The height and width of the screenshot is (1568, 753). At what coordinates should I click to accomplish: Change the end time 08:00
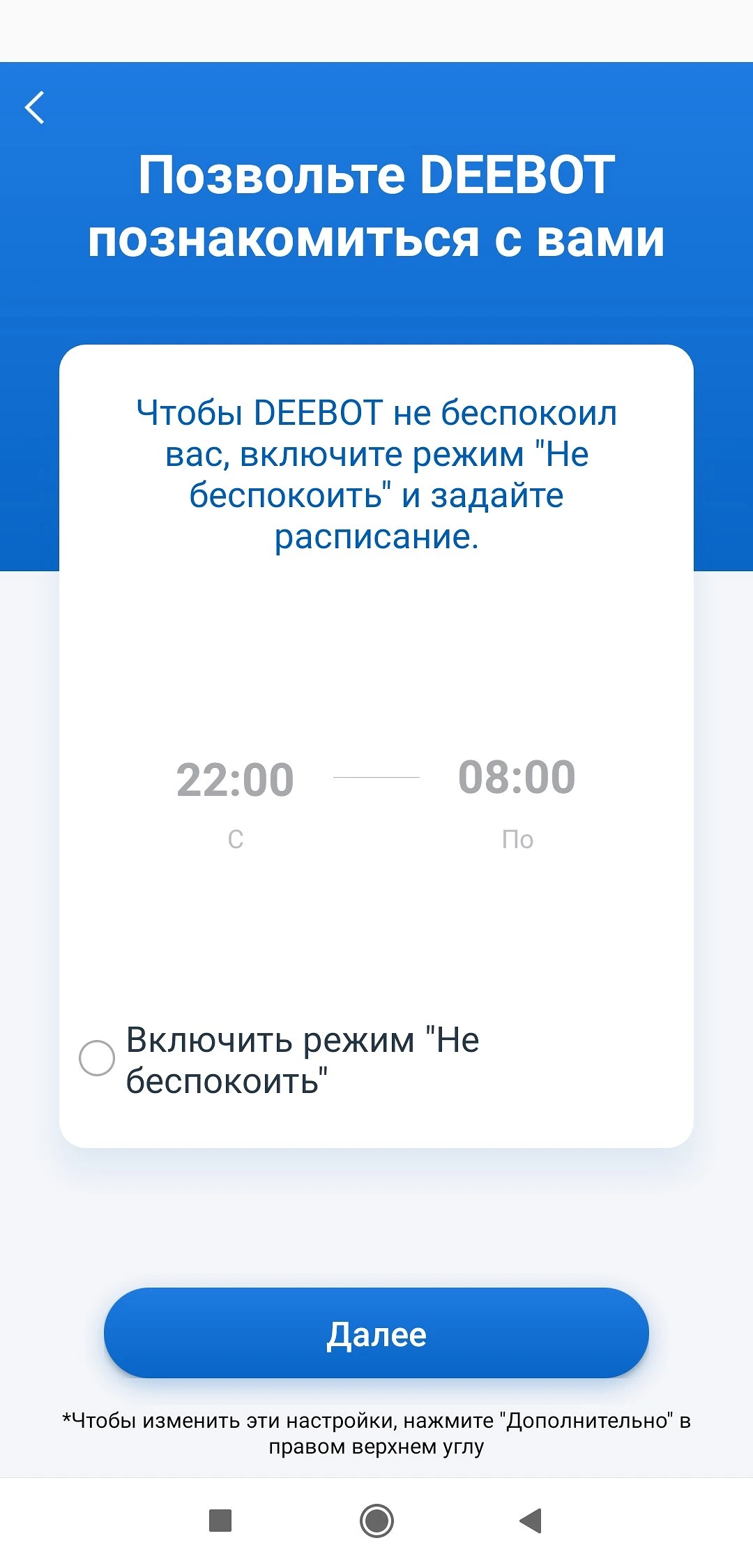point(517,777)
